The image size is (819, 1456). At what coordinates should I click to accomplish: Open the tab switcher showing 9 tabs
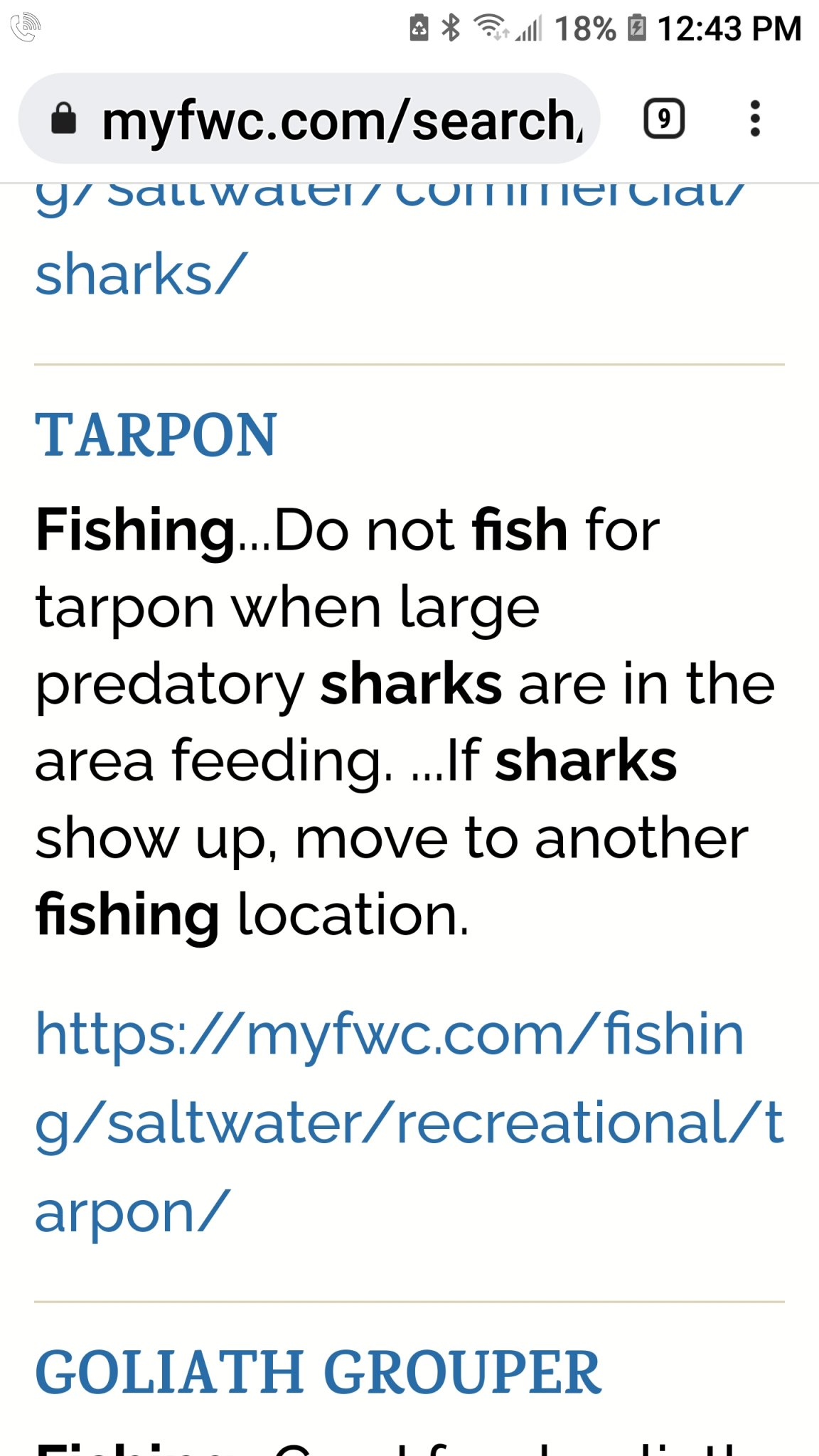coord(663,119)
